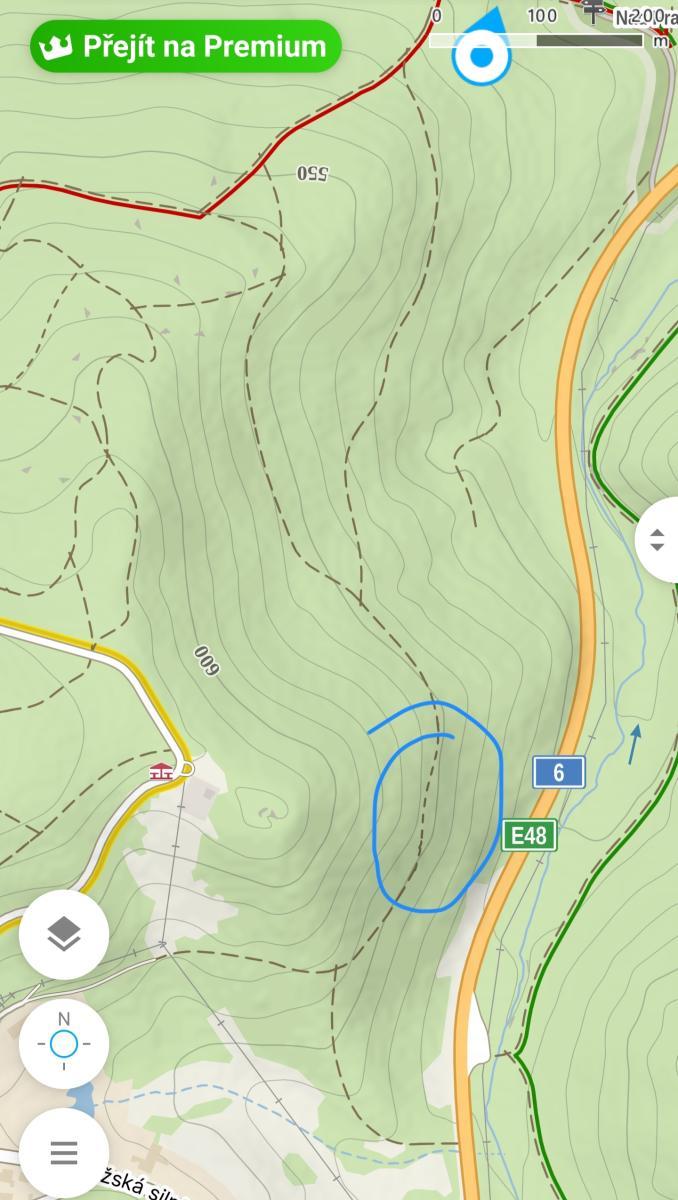The image size is (678, 1200).
Task: Expand the side panel handle
Action: point(657,540)
